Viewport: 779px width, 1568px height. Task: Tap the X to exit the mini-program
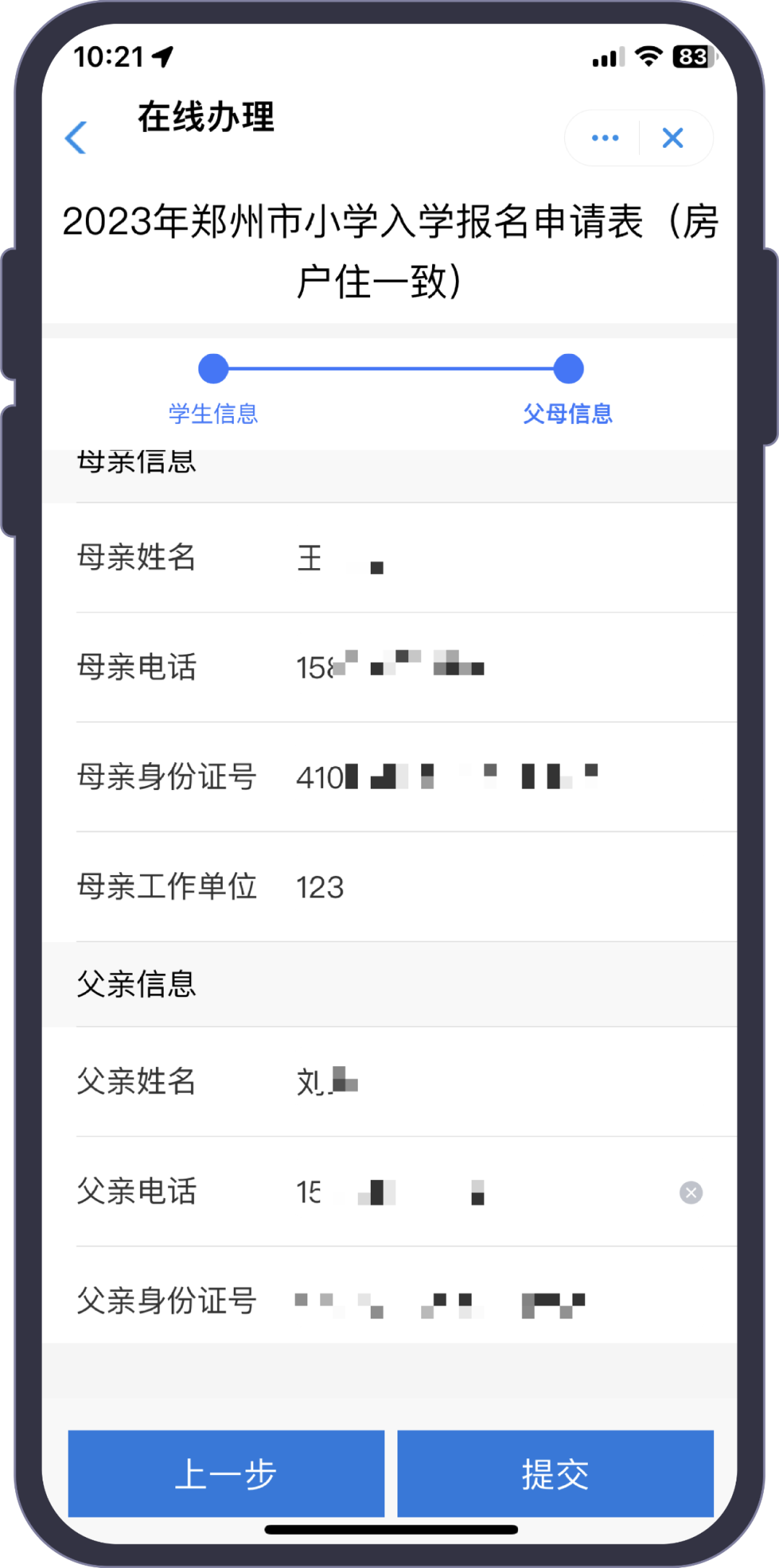672,137
